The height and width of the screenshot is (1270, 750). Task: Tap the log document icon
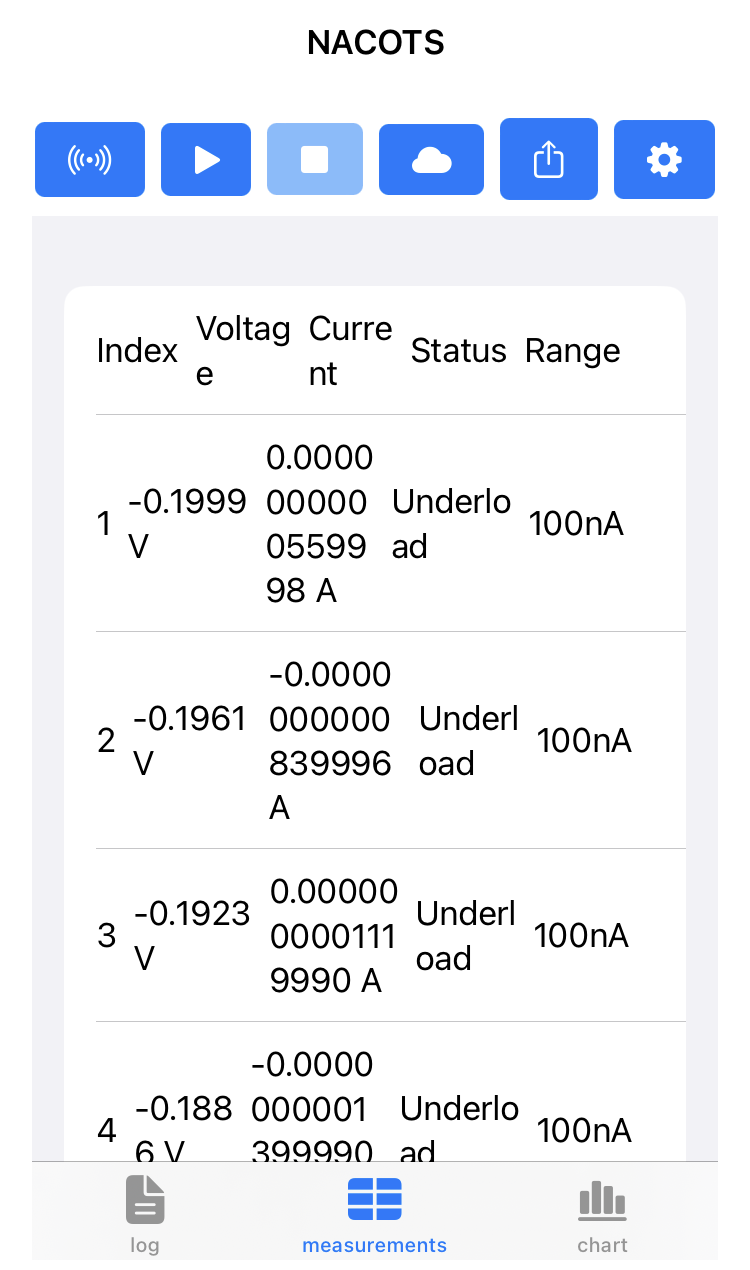145,1198
